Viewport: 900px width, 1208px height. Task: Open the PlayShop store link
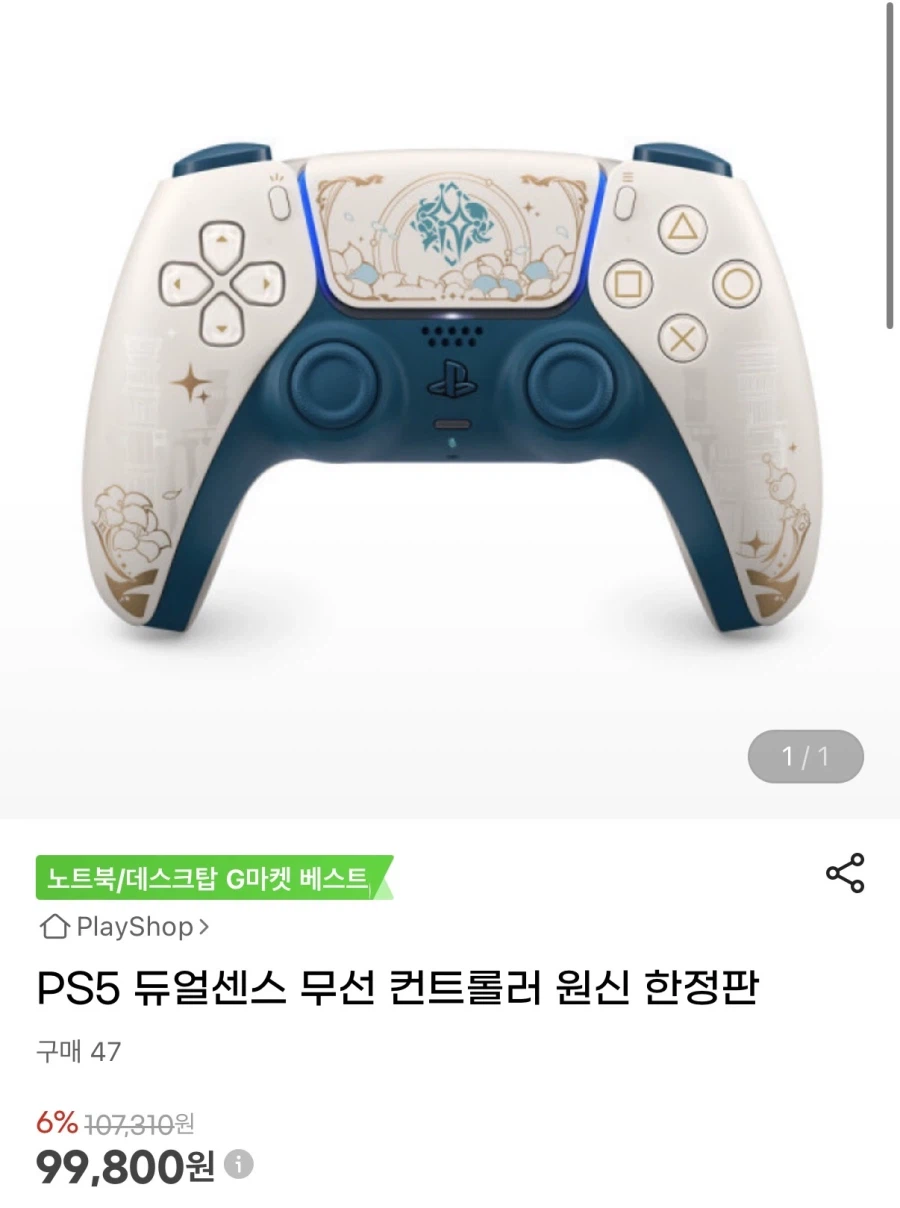(x=125, y=927)
